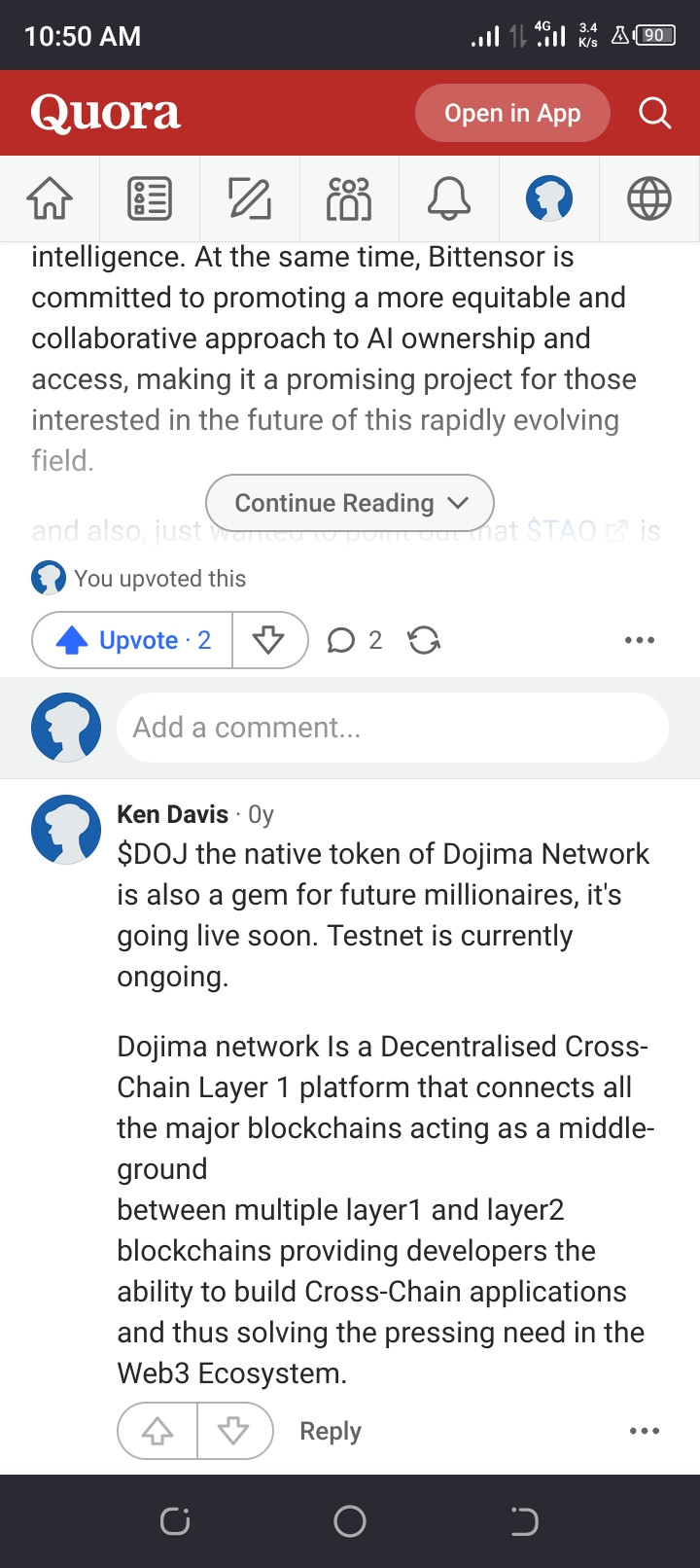Screen dimensions: 700x1568
Task: Open the answer's overflow menu
Action: 640,640
